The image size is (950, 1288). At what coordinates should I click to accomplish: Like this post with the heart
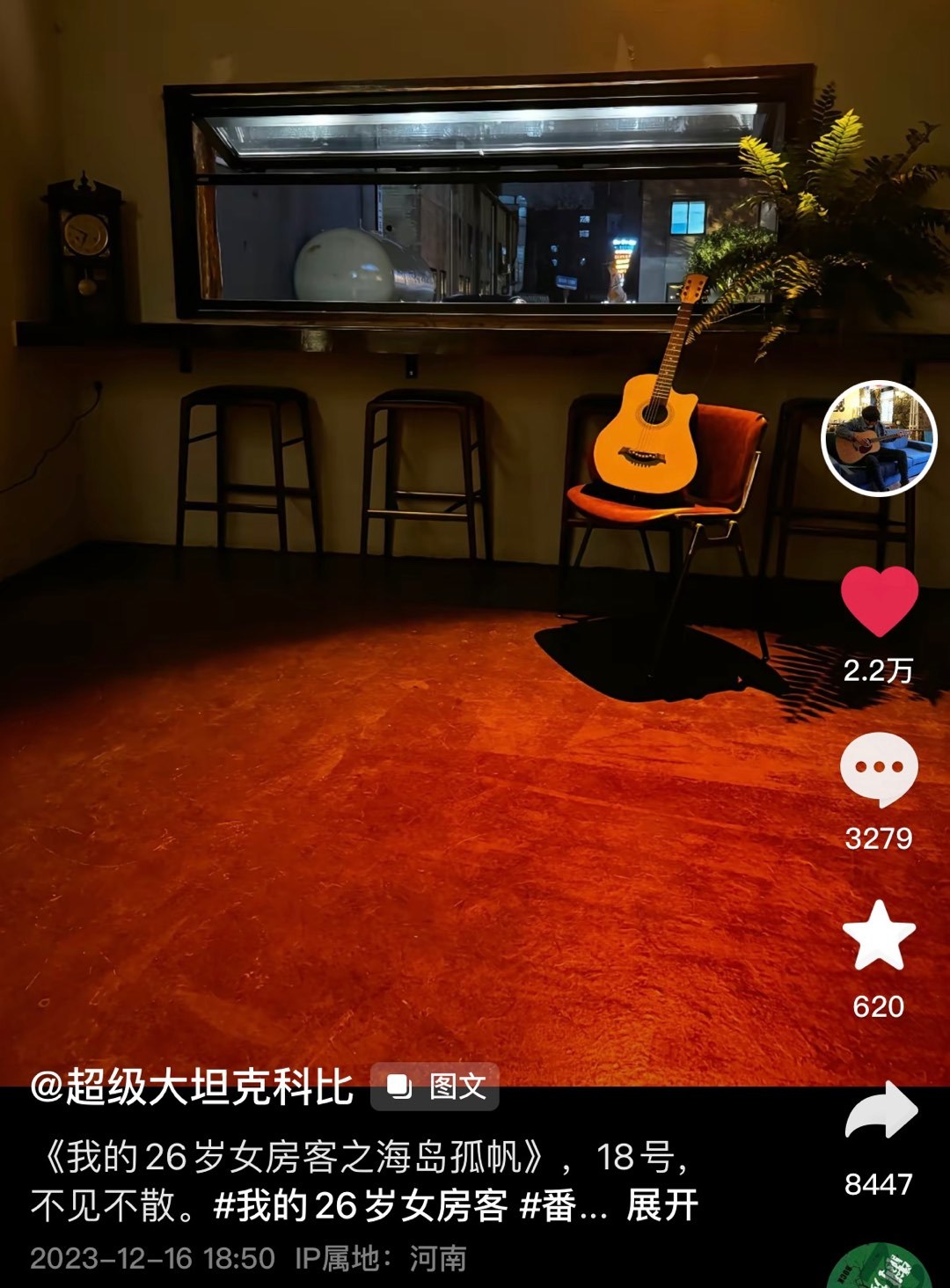[879, 601]
